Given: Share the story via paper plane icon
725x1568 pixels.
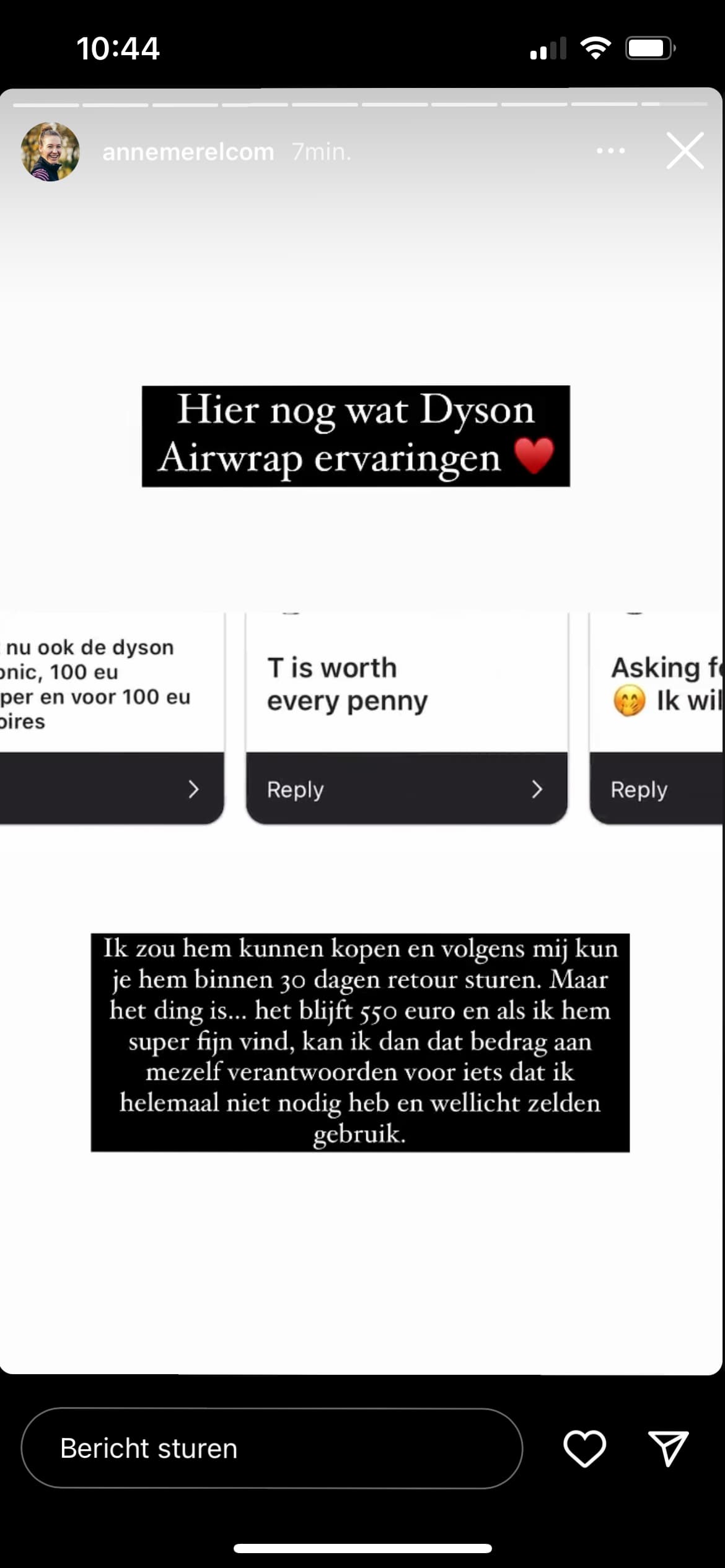Looking at the screenshot, I should pos(668,1448).
